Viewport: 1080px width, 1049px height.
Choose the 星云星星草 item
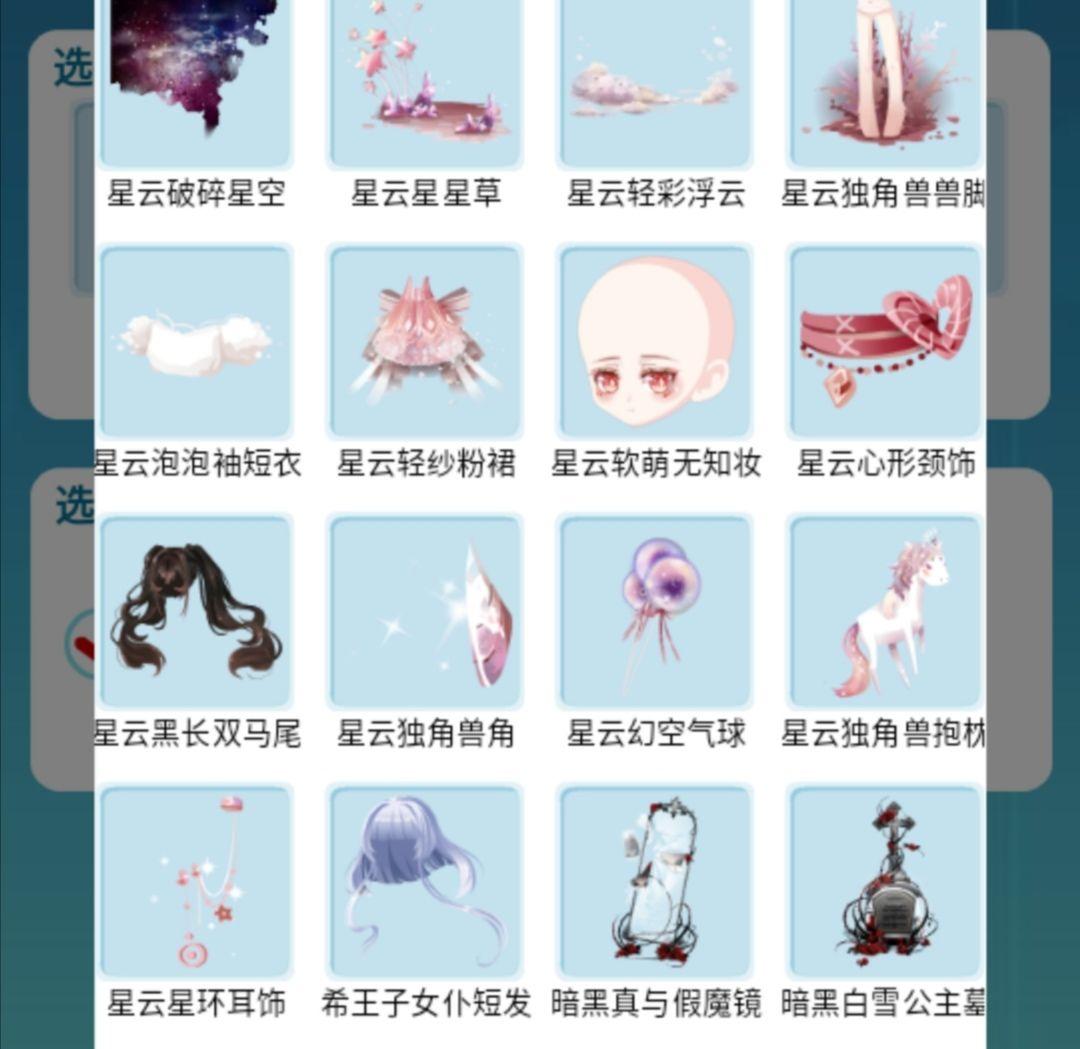pyautogui.click(x=425, y=80)
